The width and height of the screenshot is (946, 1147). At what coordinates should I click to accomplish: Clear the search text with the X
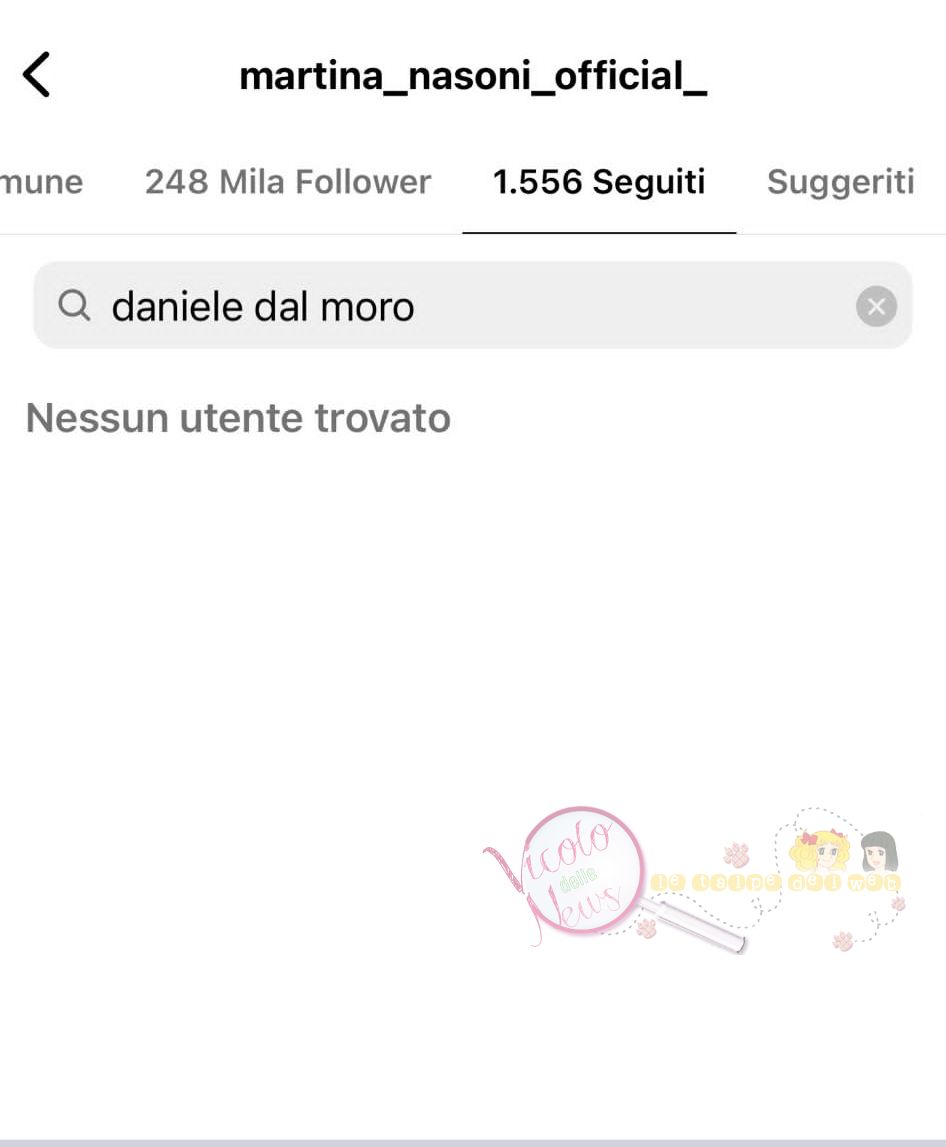(x=876, y=307)
